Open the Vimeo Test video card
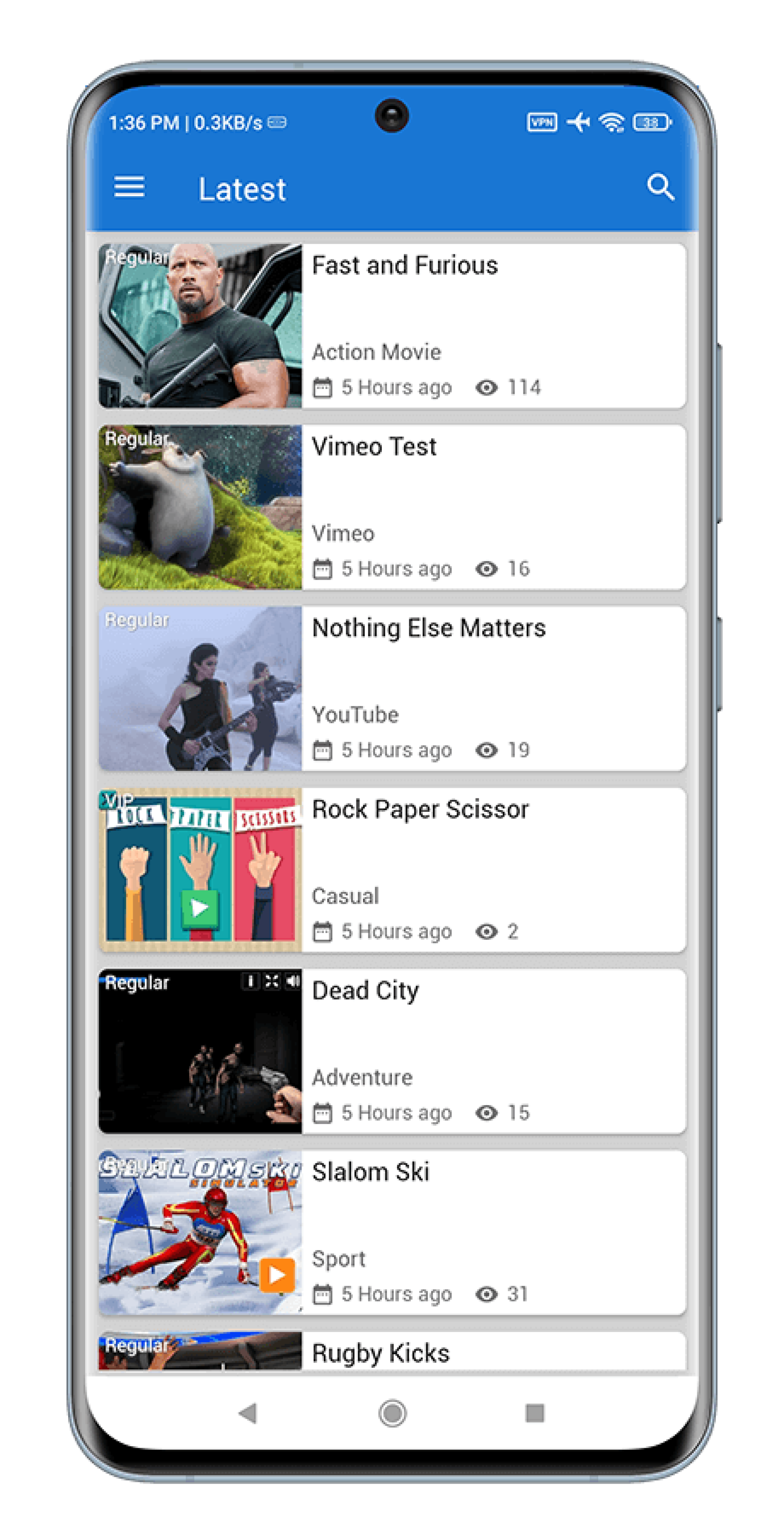 coord(392,507)
